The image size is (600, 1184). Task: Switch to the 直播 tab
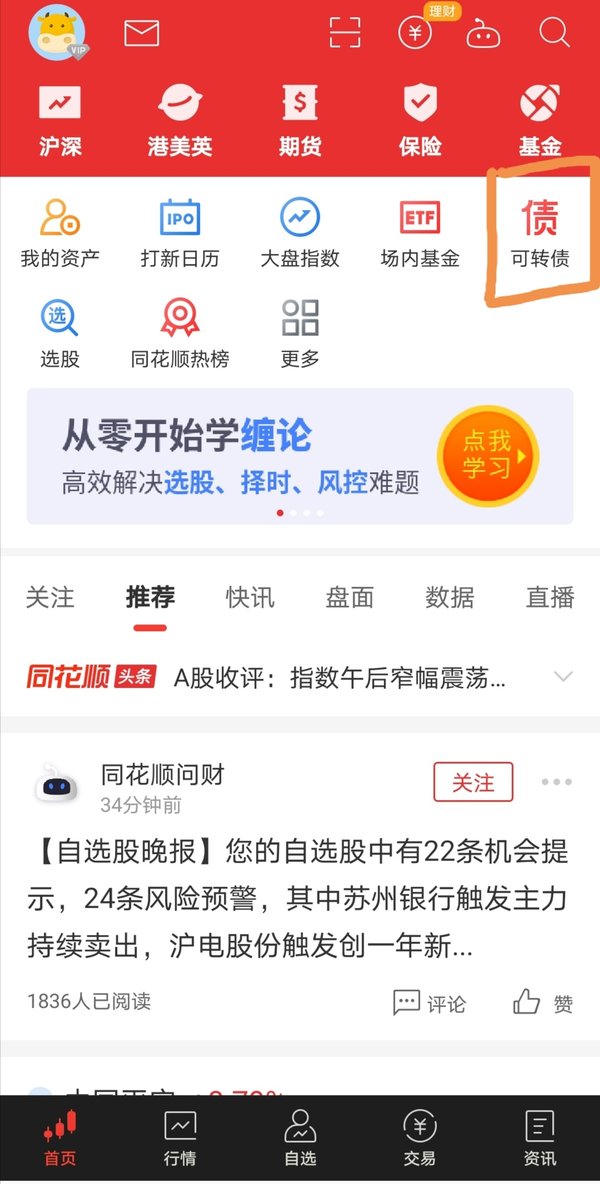[x=550, y=597]
